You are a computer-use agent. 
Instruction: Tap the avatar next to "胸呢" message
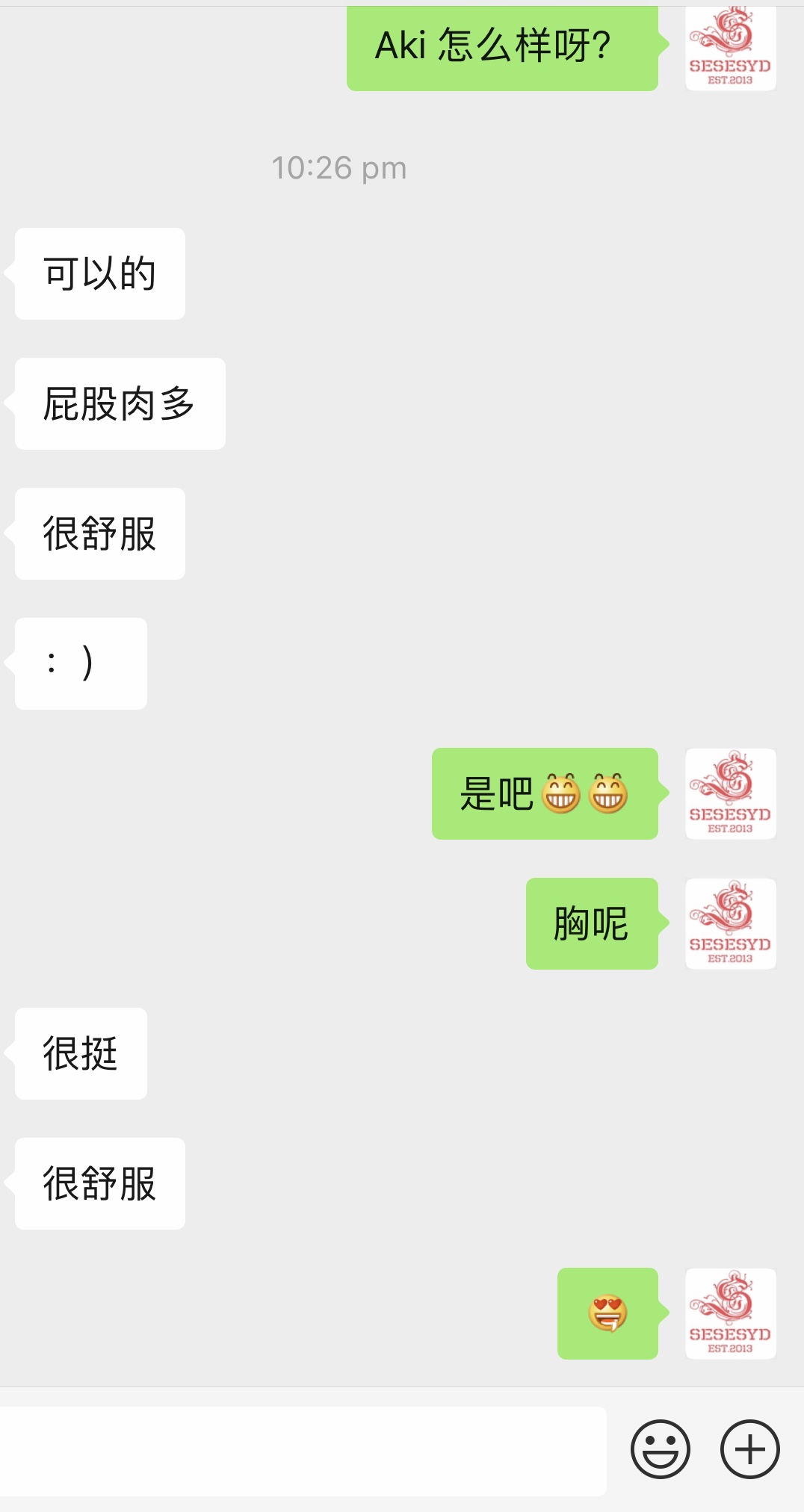730,924
